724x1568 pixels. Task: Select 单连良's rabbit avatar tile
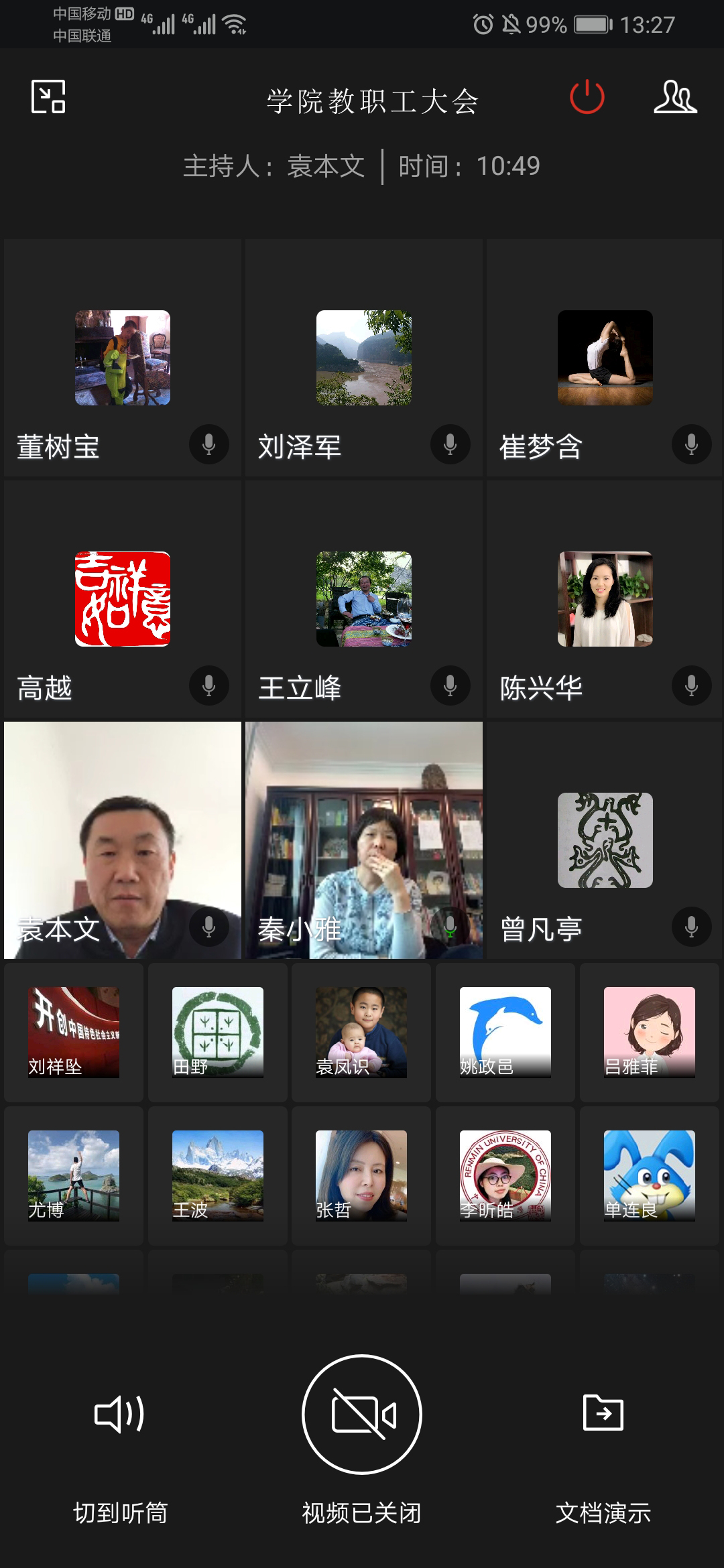coord(649,1175)
